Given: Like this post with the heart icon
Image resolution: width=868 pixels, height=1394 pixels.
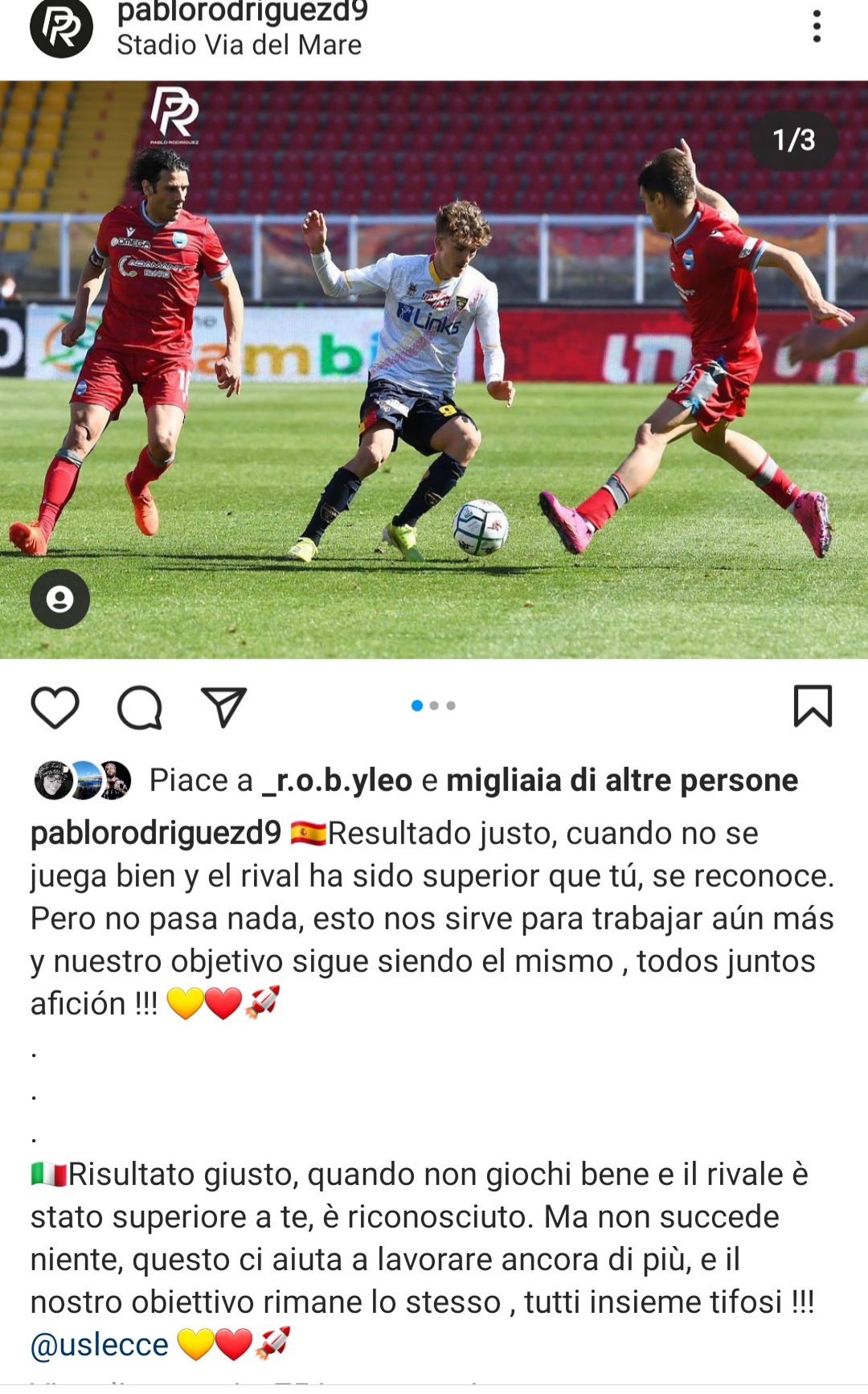Looking at the screenshot, I should point(55,707).
